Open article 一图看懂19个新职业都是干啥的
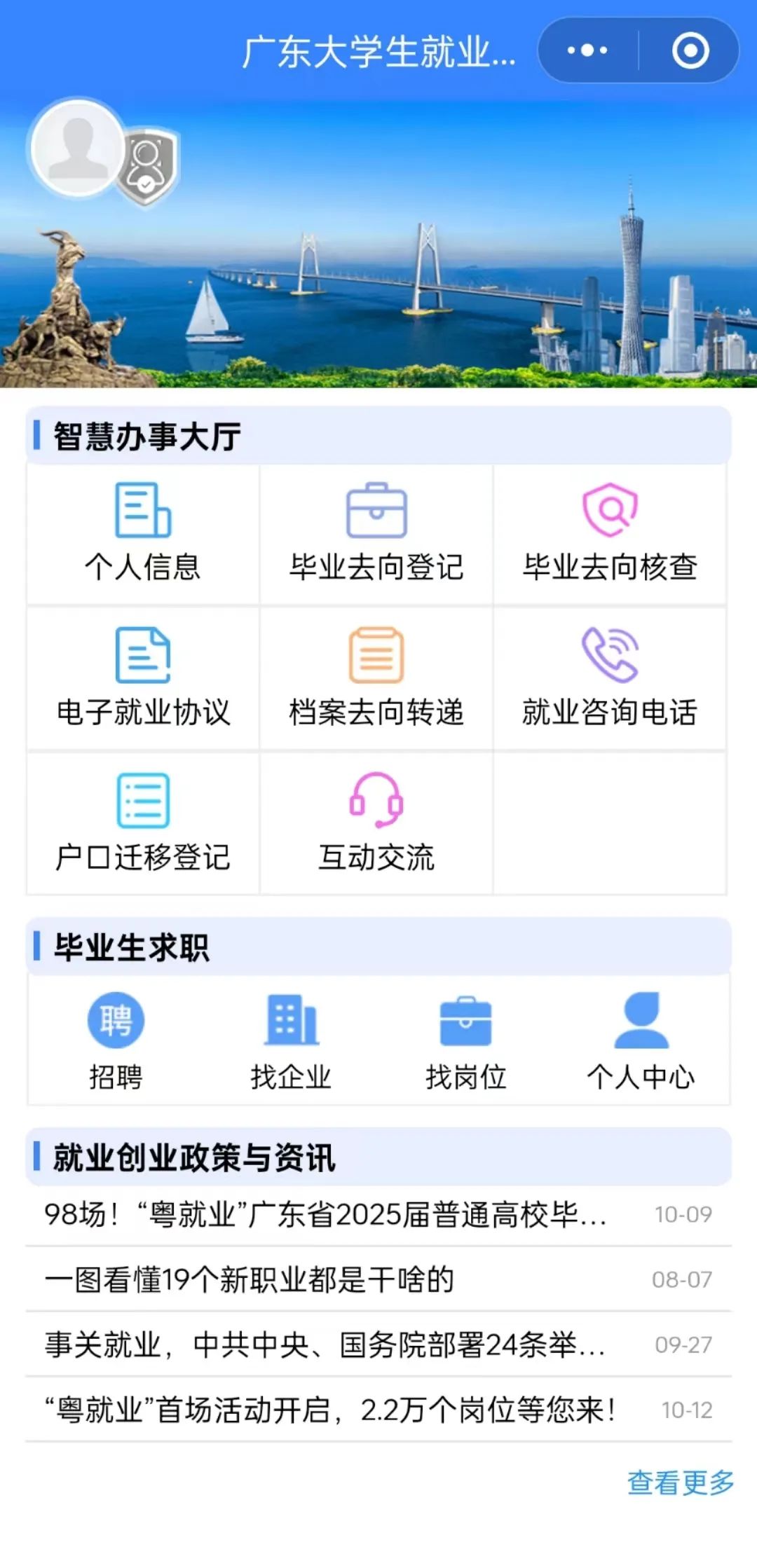Viewport: 757px width, 1568px height. point(250,1279)
